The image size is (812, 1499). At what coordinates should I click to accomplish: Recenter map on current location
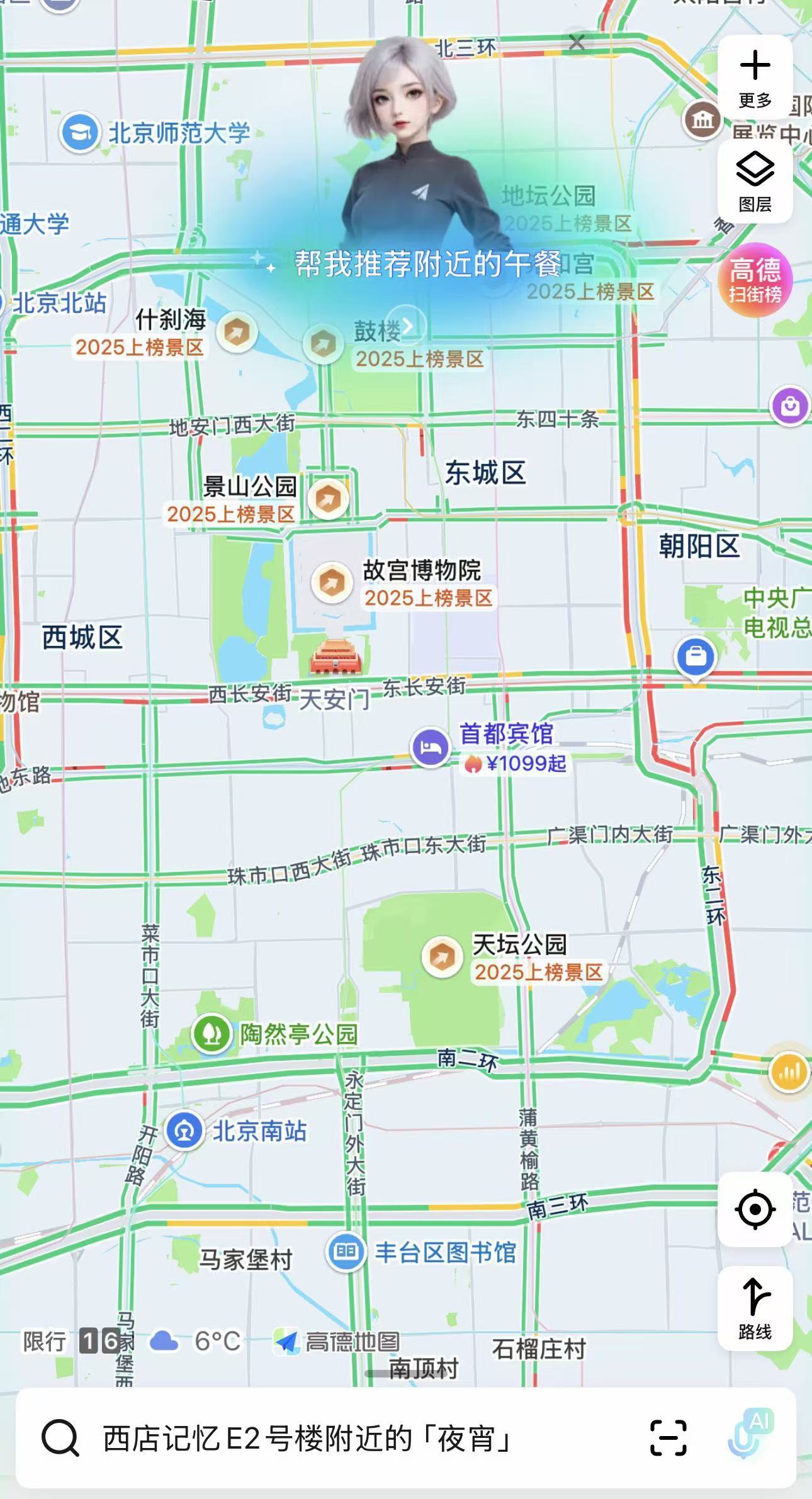[755, 1209]
